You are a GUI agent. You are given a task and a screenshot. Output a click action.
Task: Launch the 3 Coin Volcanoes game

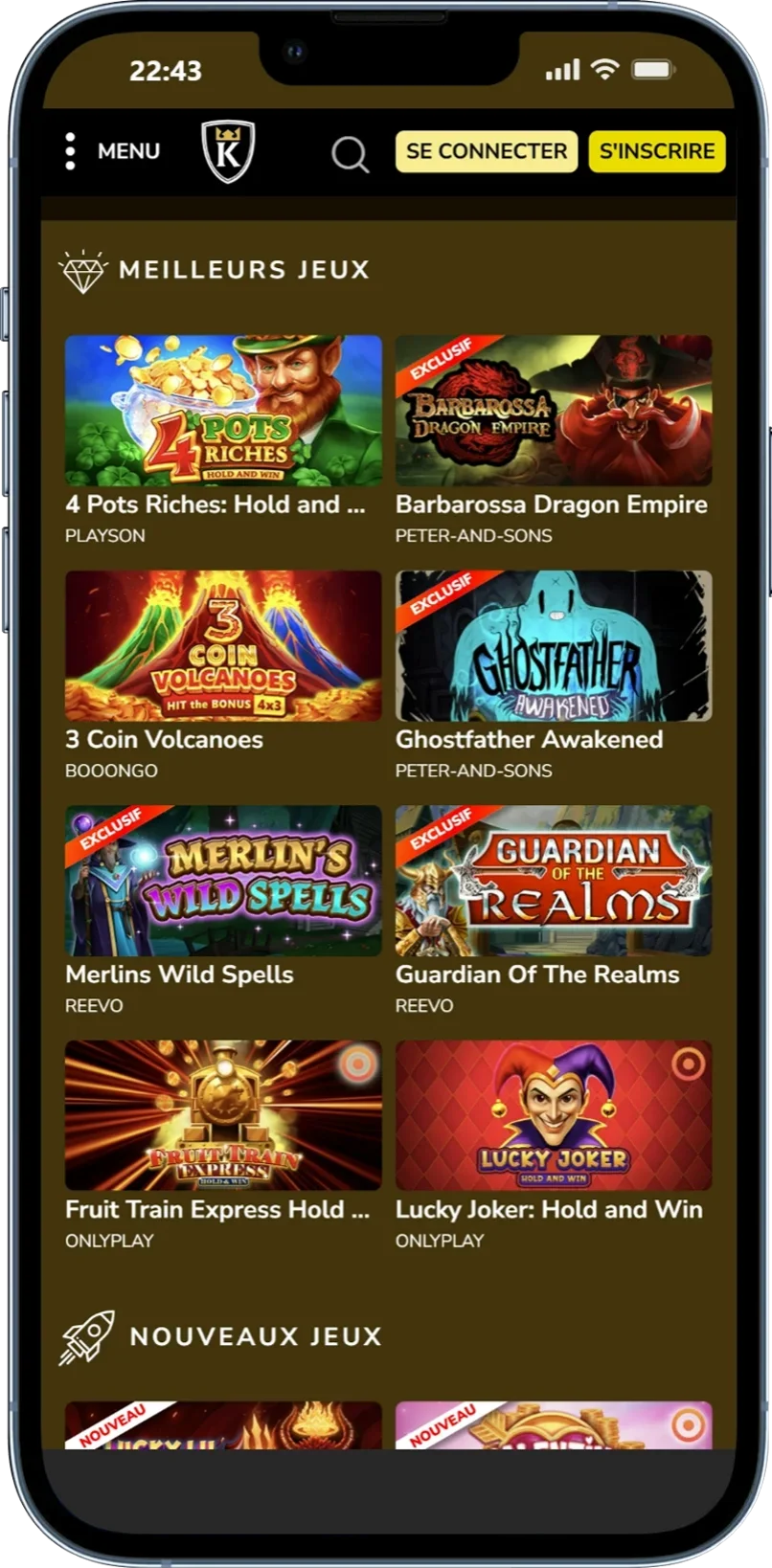[x=223, y=646]
